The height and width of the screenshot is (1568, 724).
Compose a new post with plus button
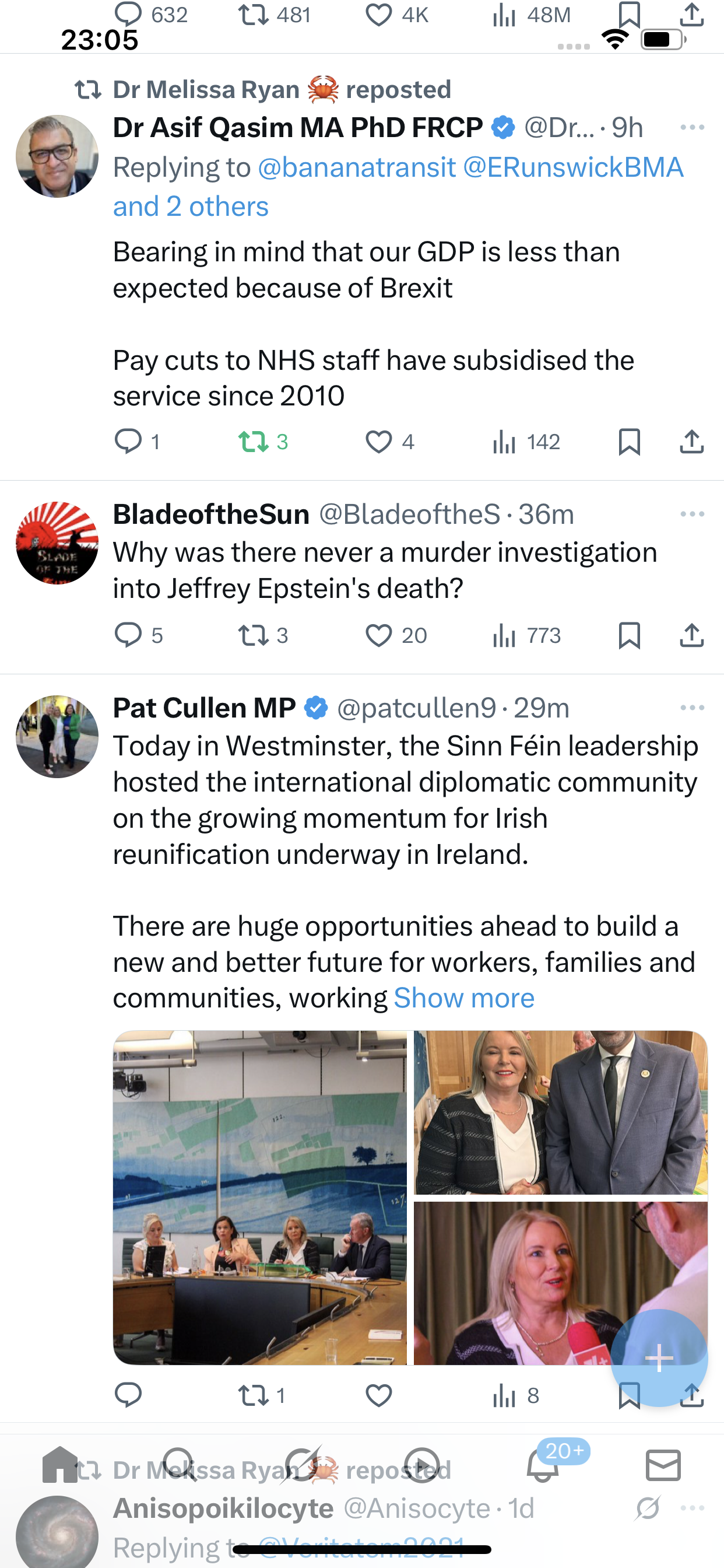click(659, 1358)
